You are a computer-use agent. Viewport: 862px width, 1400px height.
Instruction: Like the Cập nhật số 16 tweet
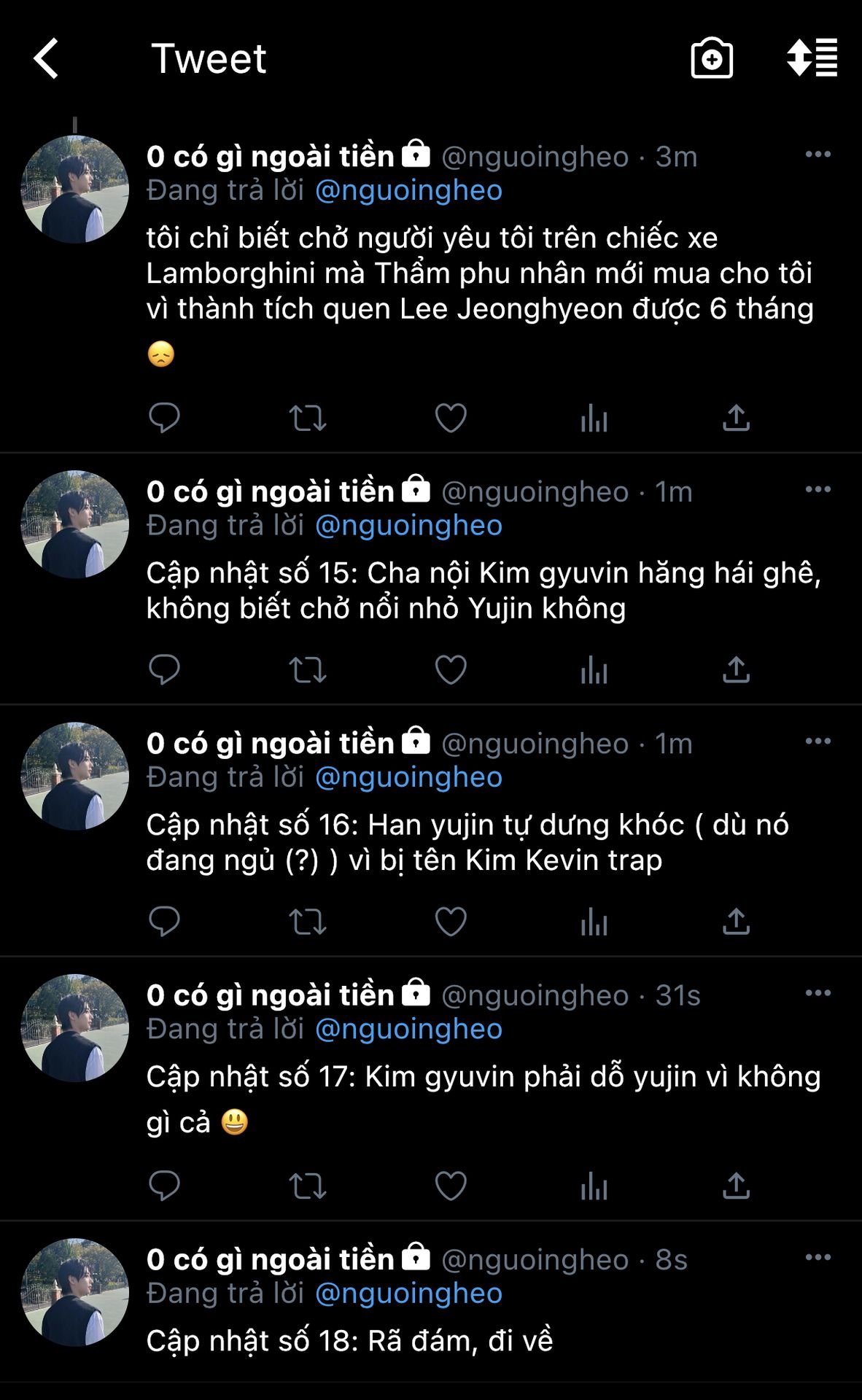[x=451, y=921]
